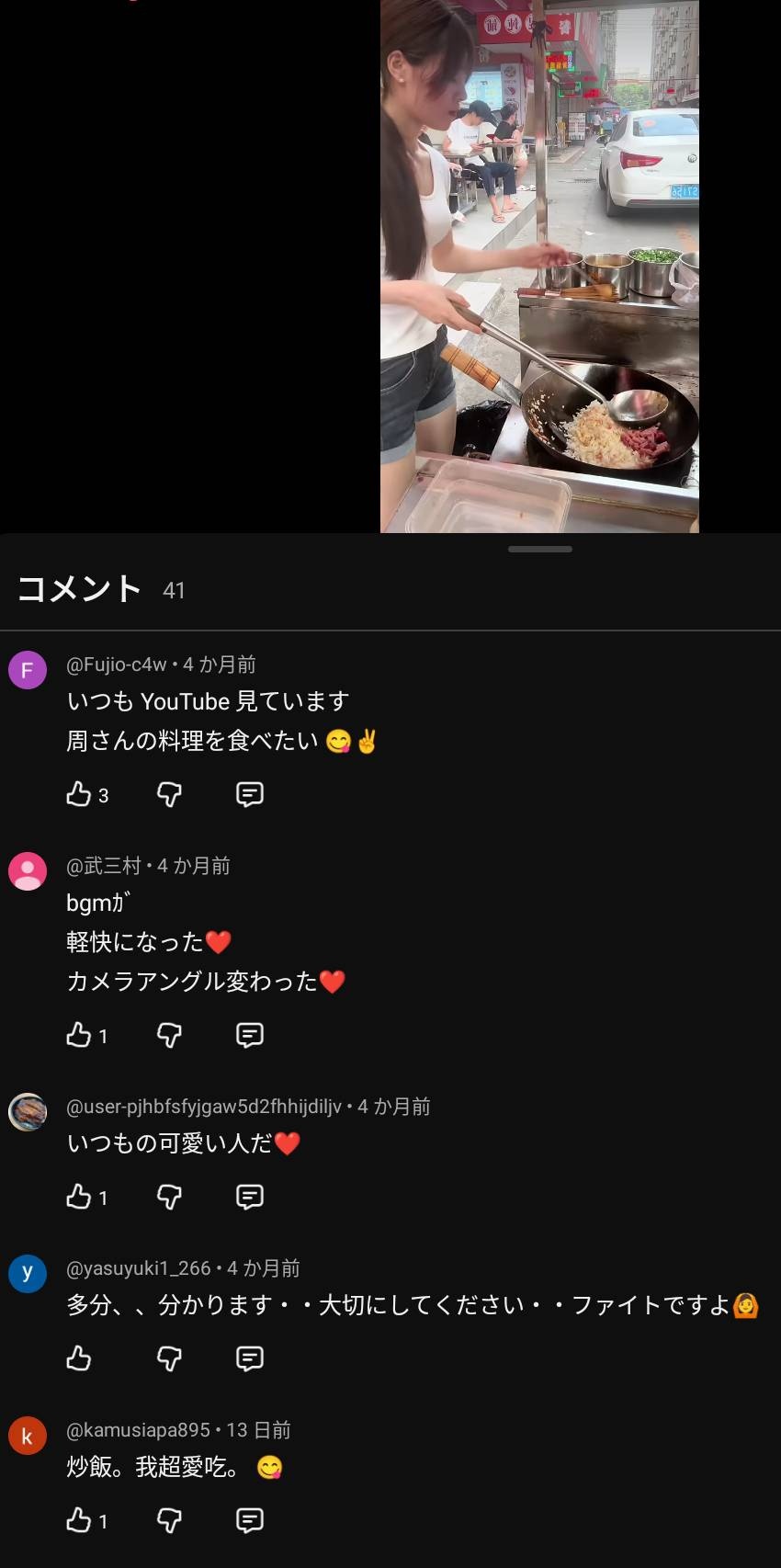Tap the video showing the woman cooking

click(x=539, y=267)
